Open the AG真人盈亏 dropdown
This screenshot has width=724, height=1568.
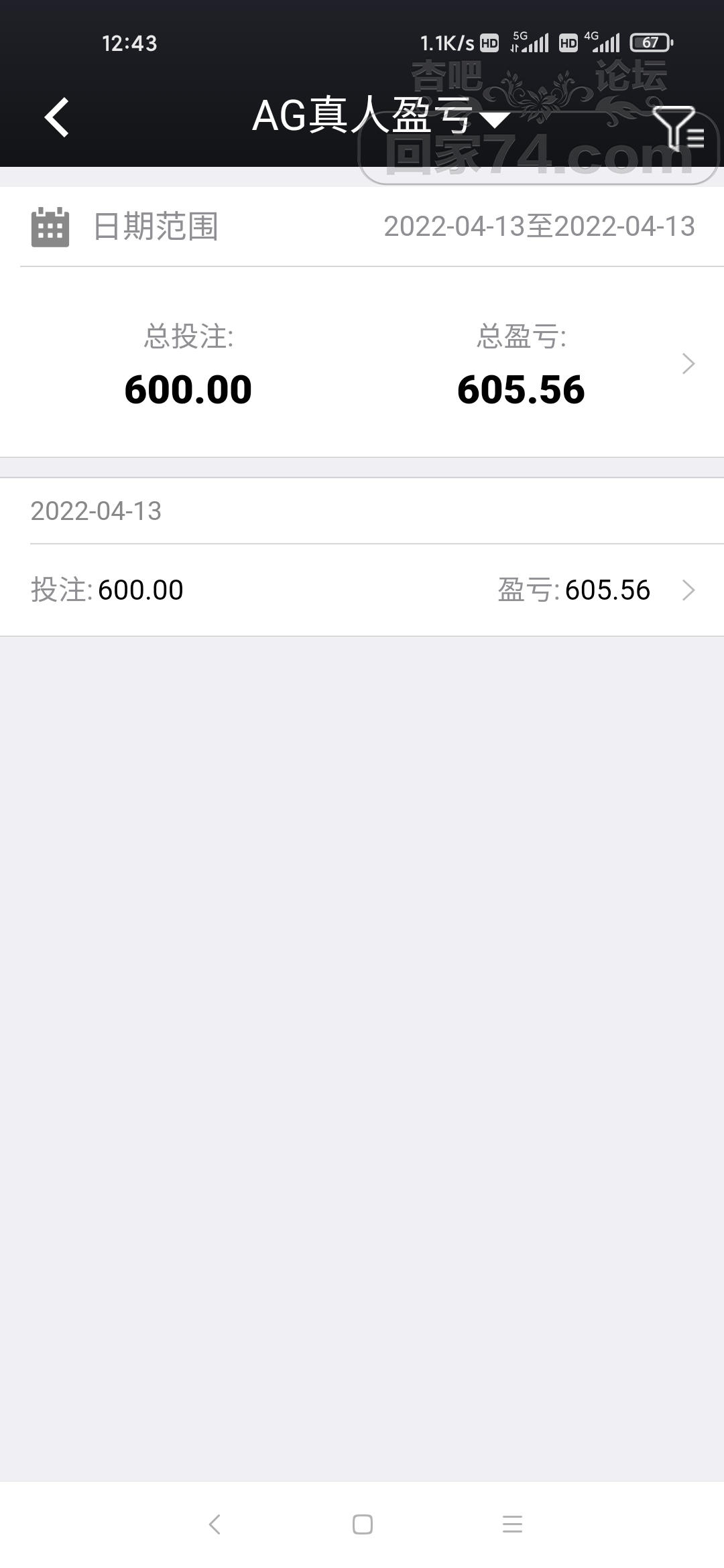(380, 117)
